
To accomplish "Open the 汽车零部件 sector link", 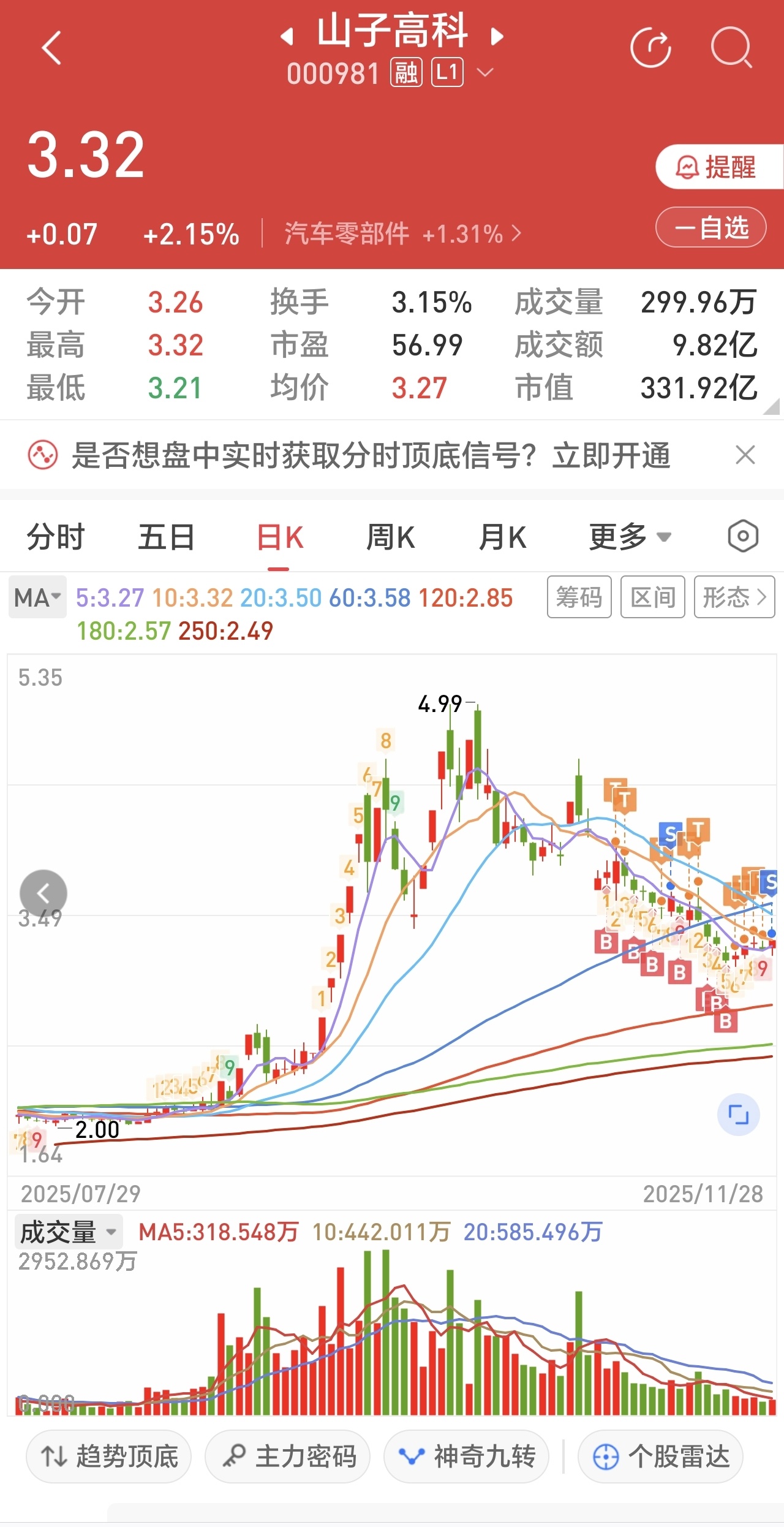I will coord(402,233).
